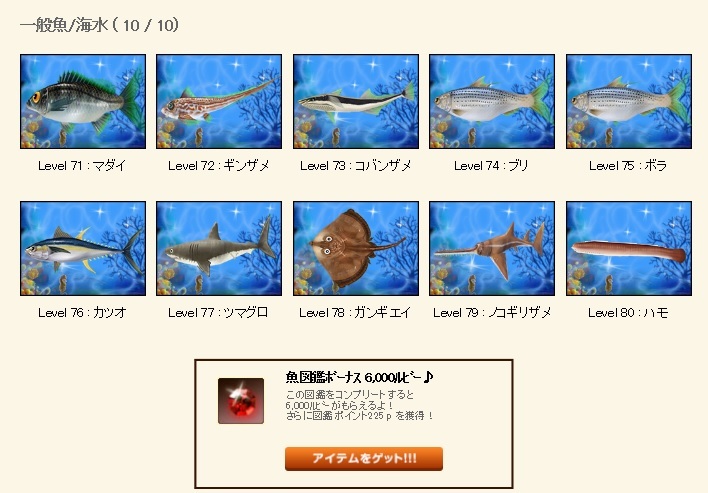Screen dimensions: 708x493
Task: Tap the アイテムをゲット!!! button
Action: tap(364, 458)
